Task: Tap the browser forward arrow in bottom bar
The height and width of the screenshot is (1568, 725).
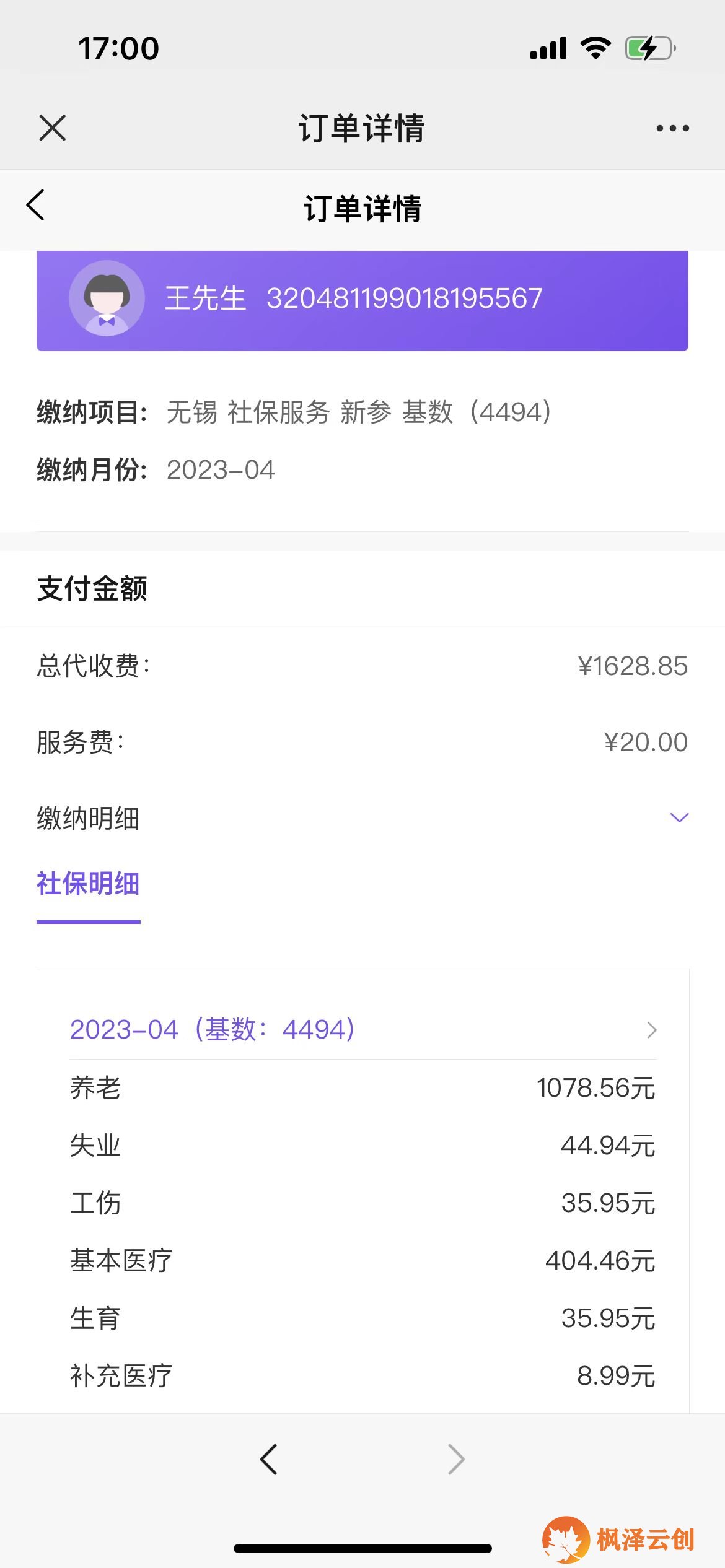Action: coord(456,1460)
